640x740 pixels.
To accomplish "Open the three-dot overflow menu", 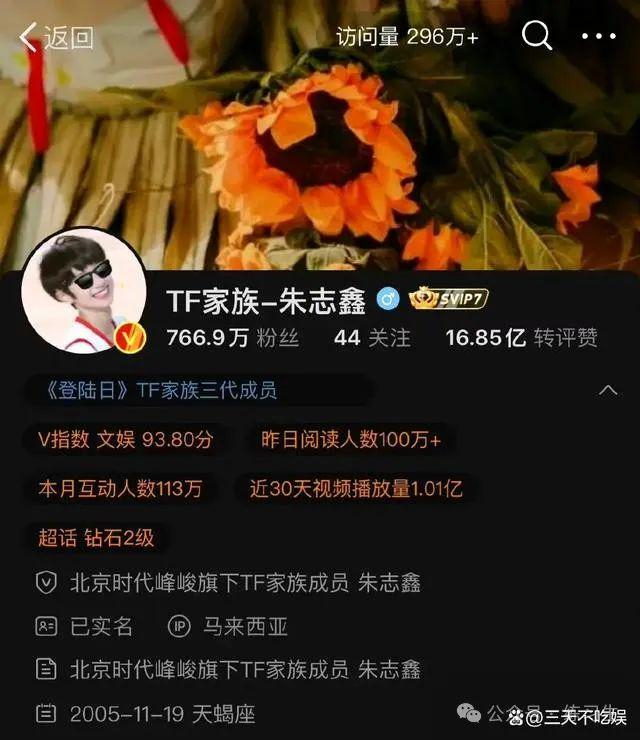I will click(598, 37).
